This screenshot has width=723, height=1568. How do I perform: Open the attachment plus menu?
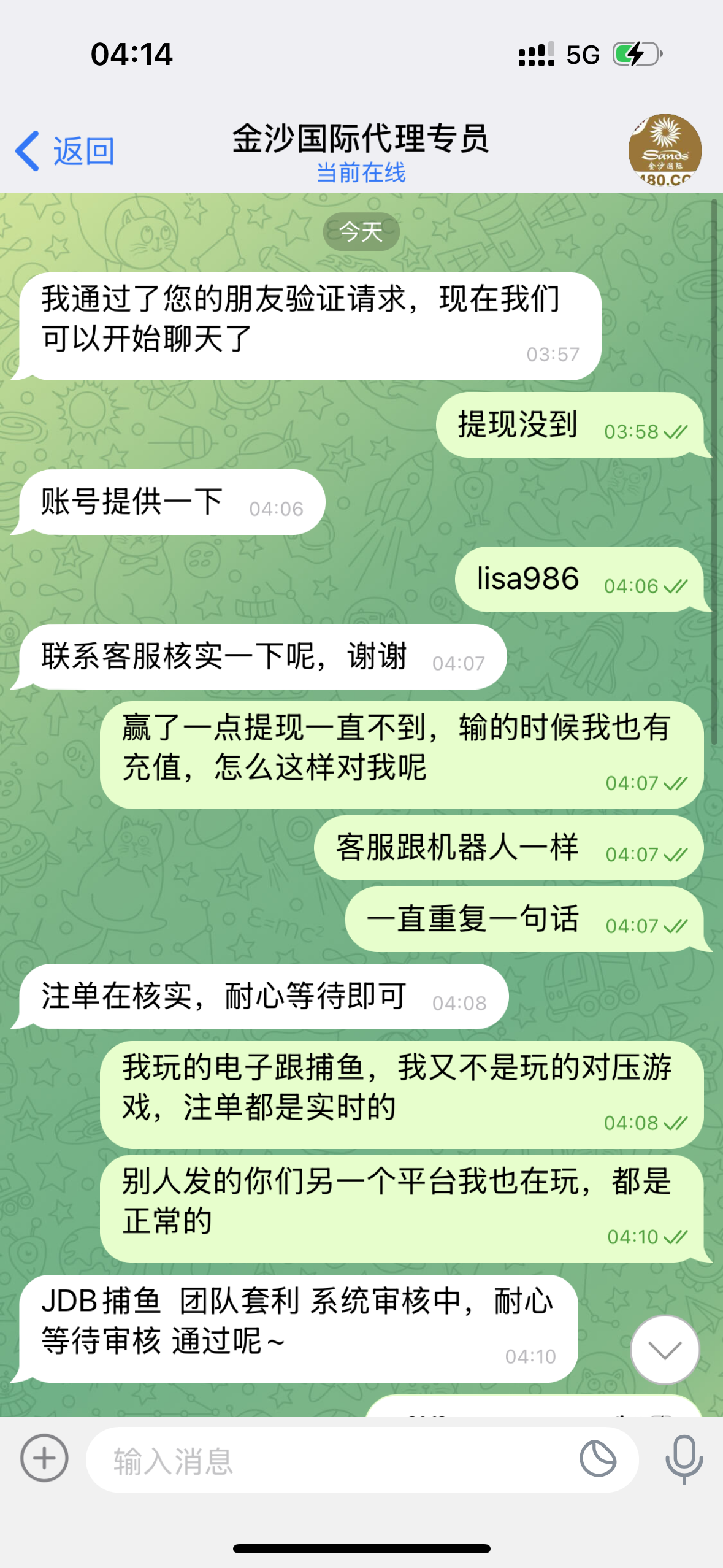tap(44, 1459)
